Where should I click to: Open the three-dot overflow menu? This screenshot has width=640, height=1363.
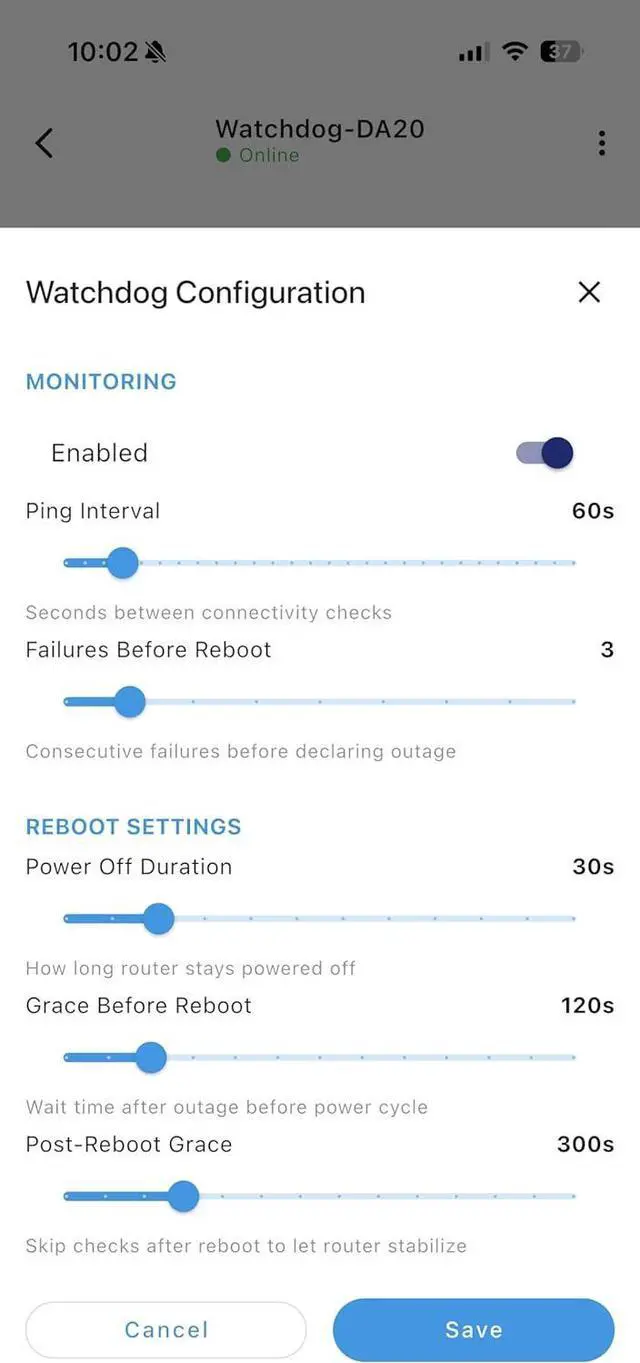[601, 143]
